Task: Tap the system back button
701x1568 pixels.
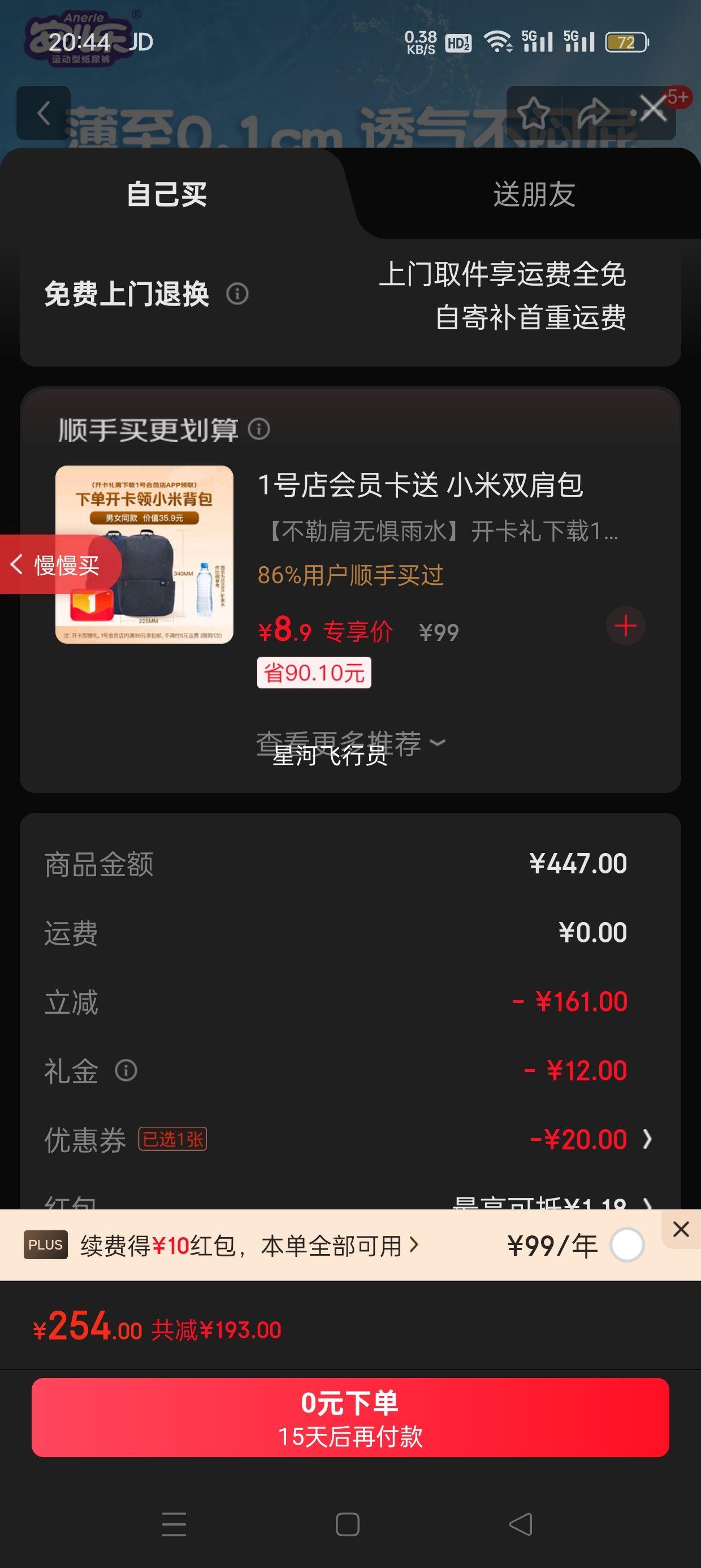Action: pos(521,1524)
